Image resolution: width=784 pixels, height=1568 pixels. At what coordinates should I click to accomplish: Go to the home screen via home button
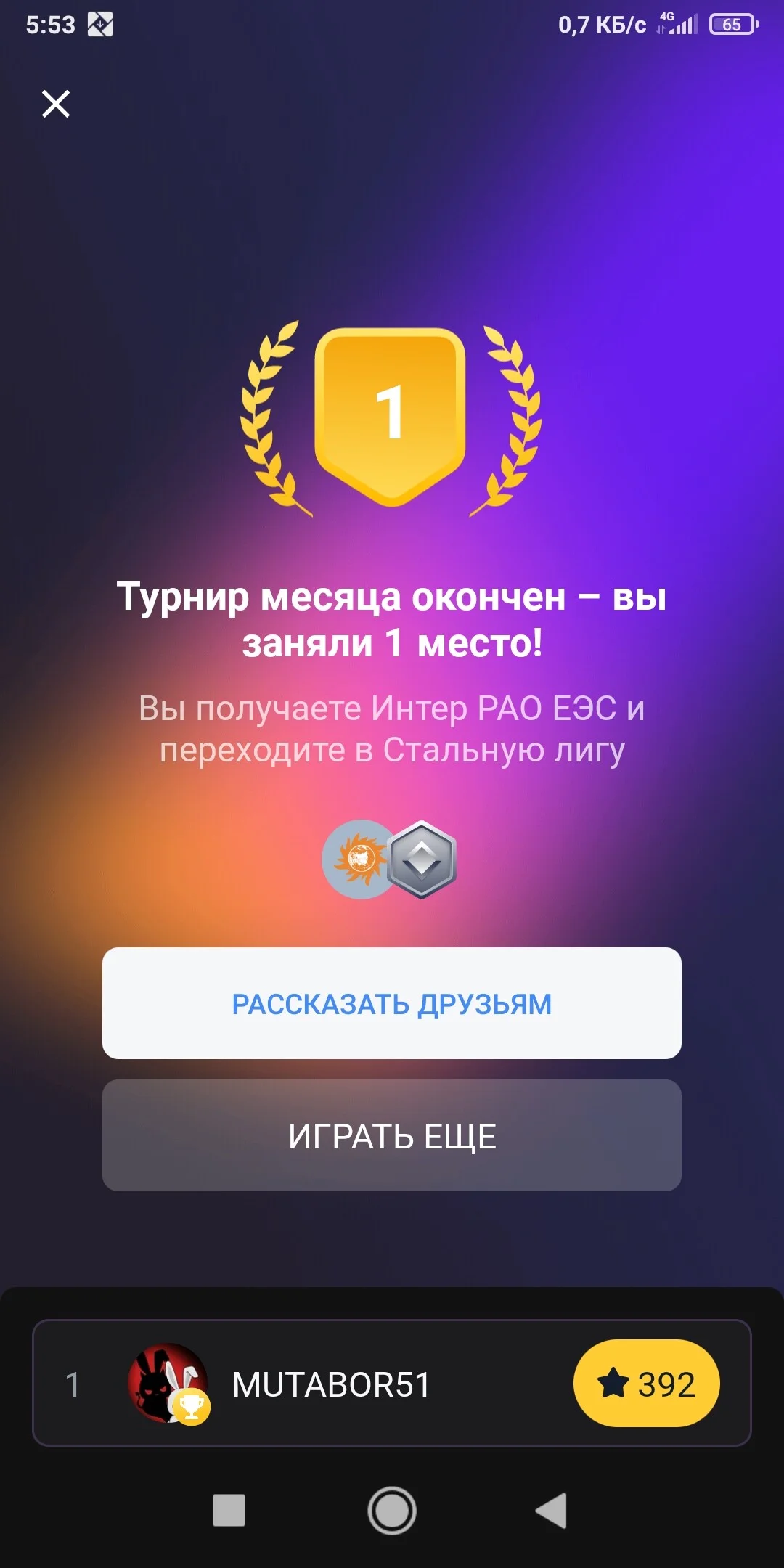392,1511
